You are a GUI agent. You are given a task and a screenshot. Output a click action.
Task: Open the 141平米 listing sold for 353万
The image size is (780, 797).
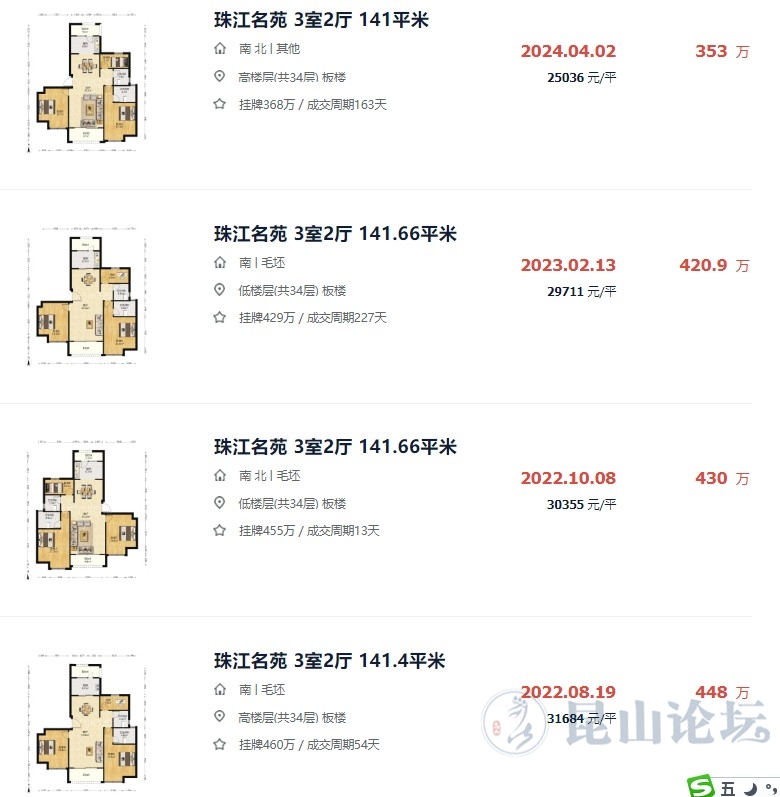(321, 20)
